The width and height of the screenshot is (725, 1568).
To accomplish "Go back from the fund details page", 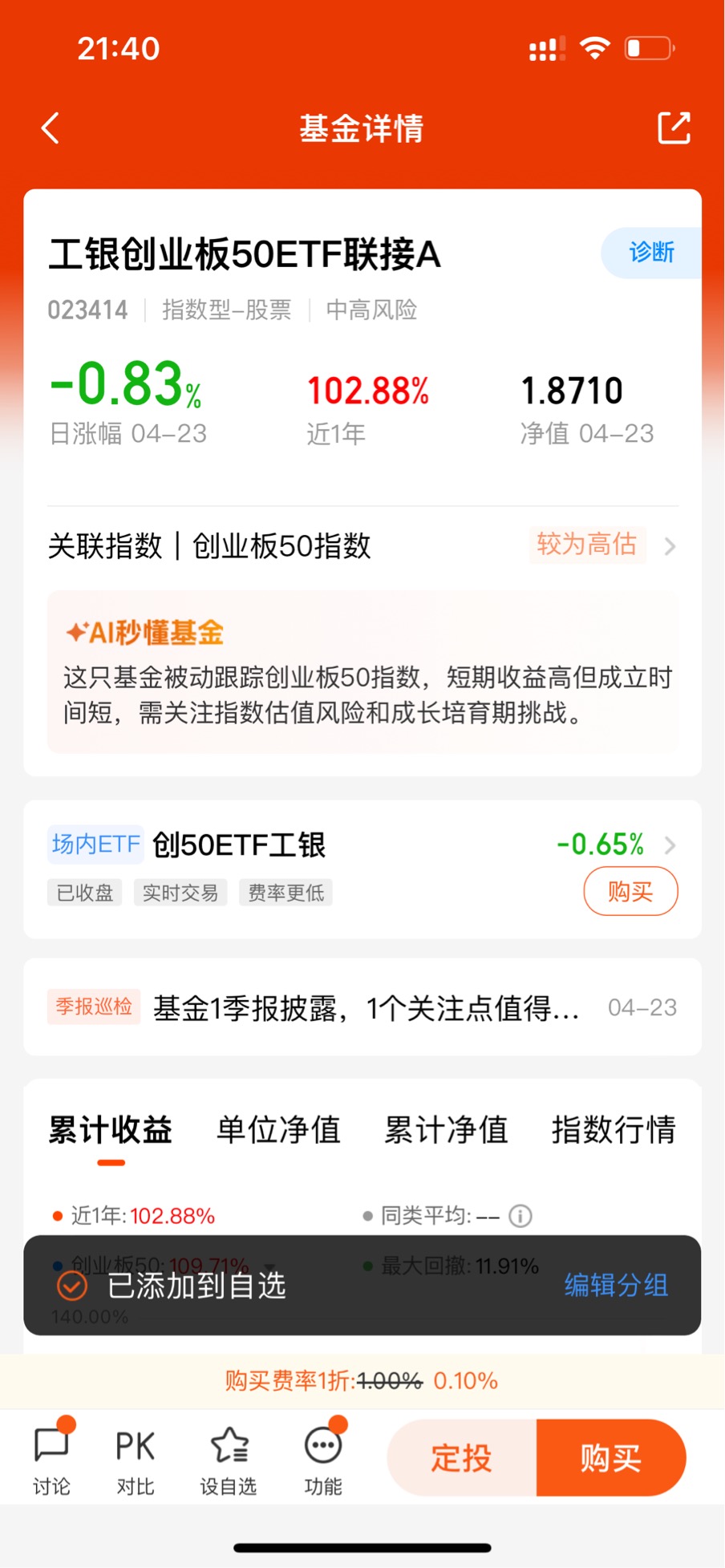I will click(51, 128).
